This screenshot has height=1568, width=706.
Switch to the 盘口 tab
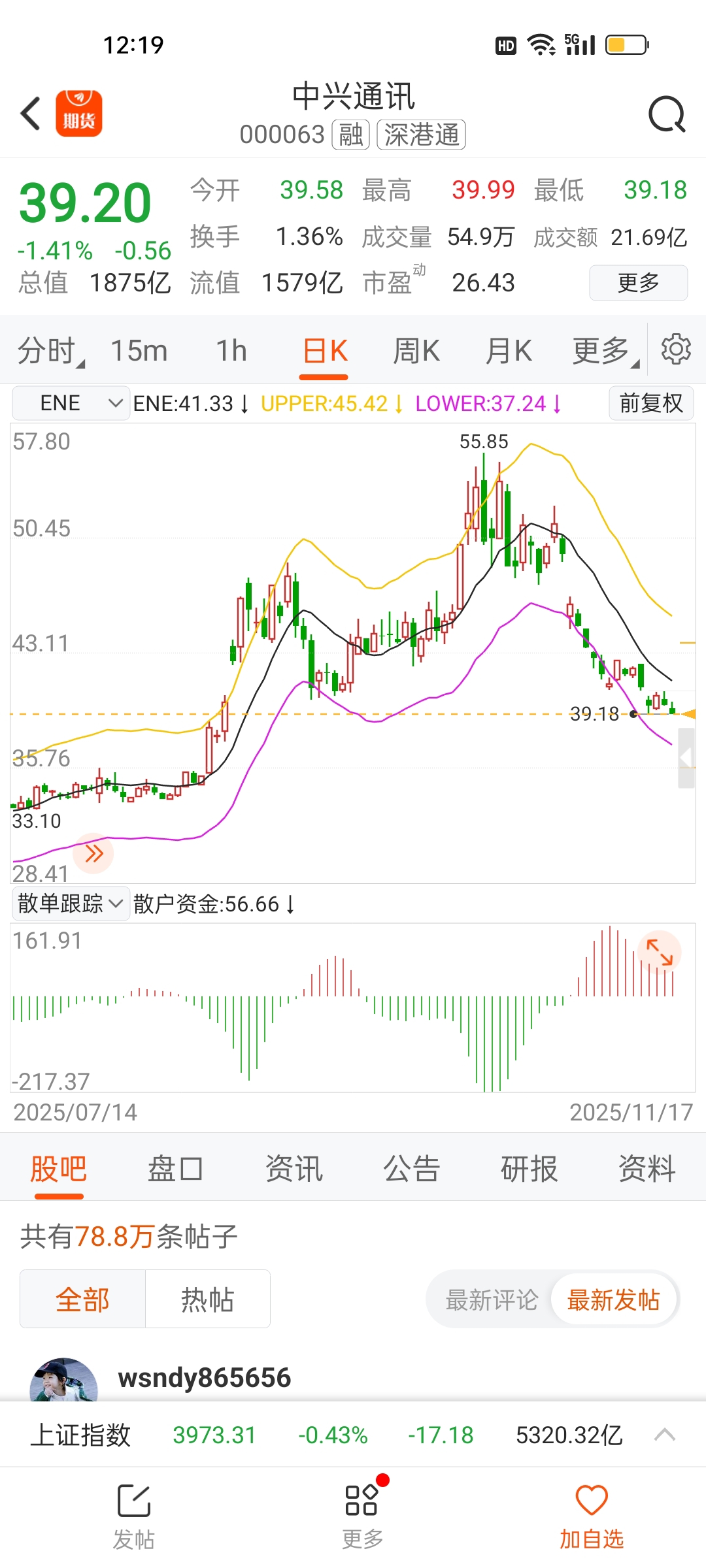pyautogui.click(x=175, y=1169)
